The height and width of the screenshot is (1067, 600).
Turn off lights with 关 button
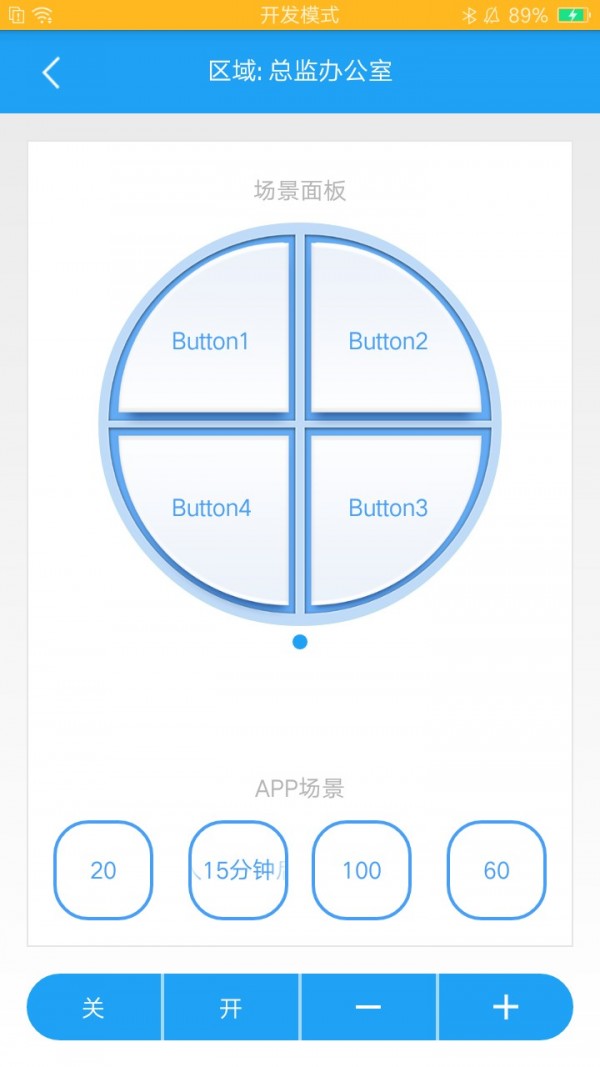click(94, 1007)
